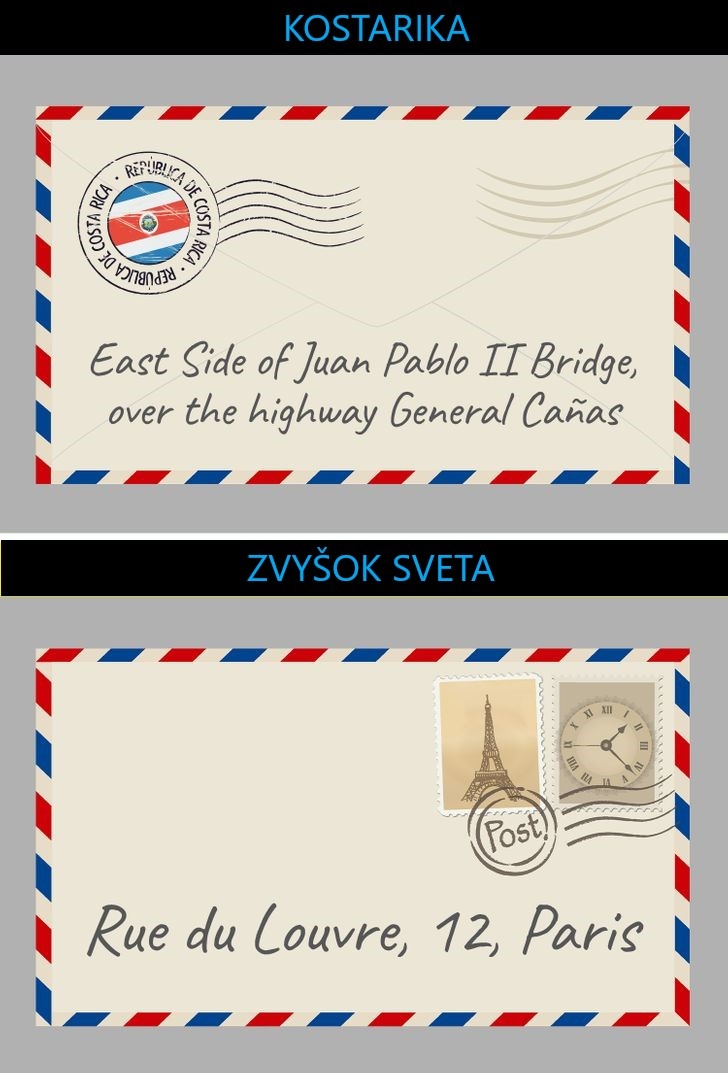728x1073 pixels.
Task: Select the Kostarika envelope card
Action: click(x=363, y=295)
